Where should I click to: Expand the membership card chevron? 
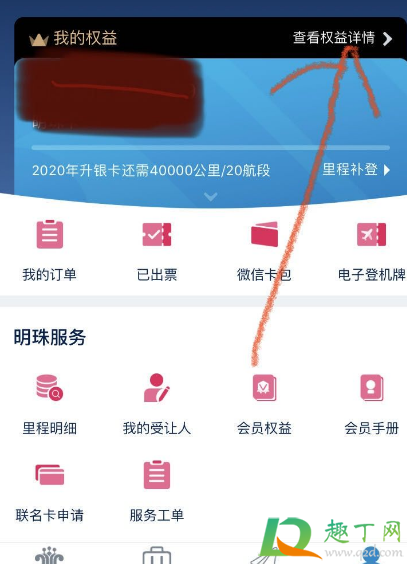[210, 196]
